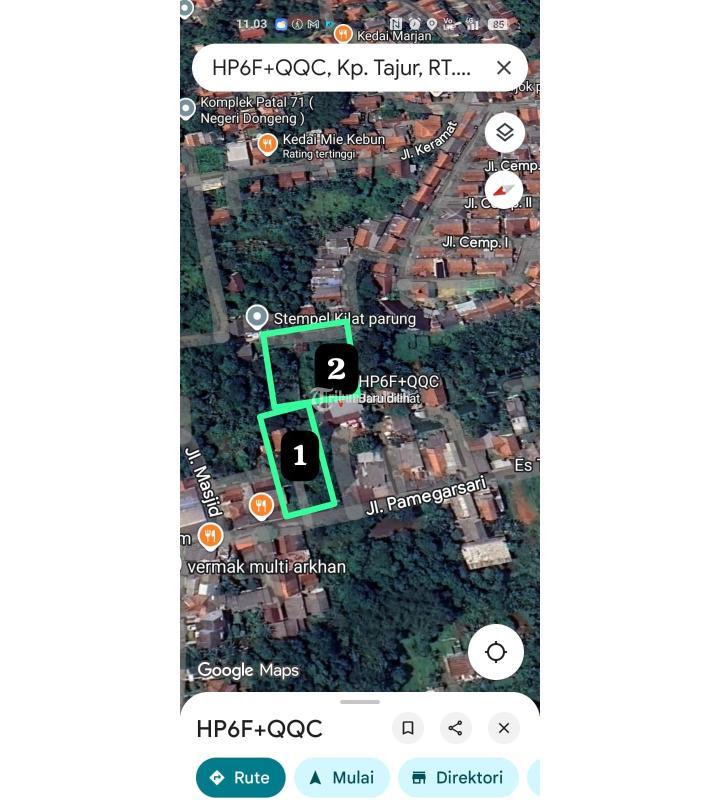Select the Komplek Patal 71 map pin
This screenshot has height=800, width=720.
187,108
